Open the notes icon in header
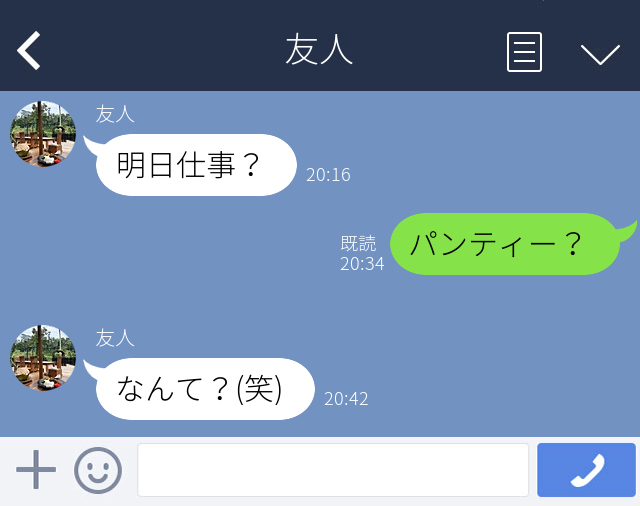The width and height of the screenshot is (640, 506). click(x=524, y=52)
